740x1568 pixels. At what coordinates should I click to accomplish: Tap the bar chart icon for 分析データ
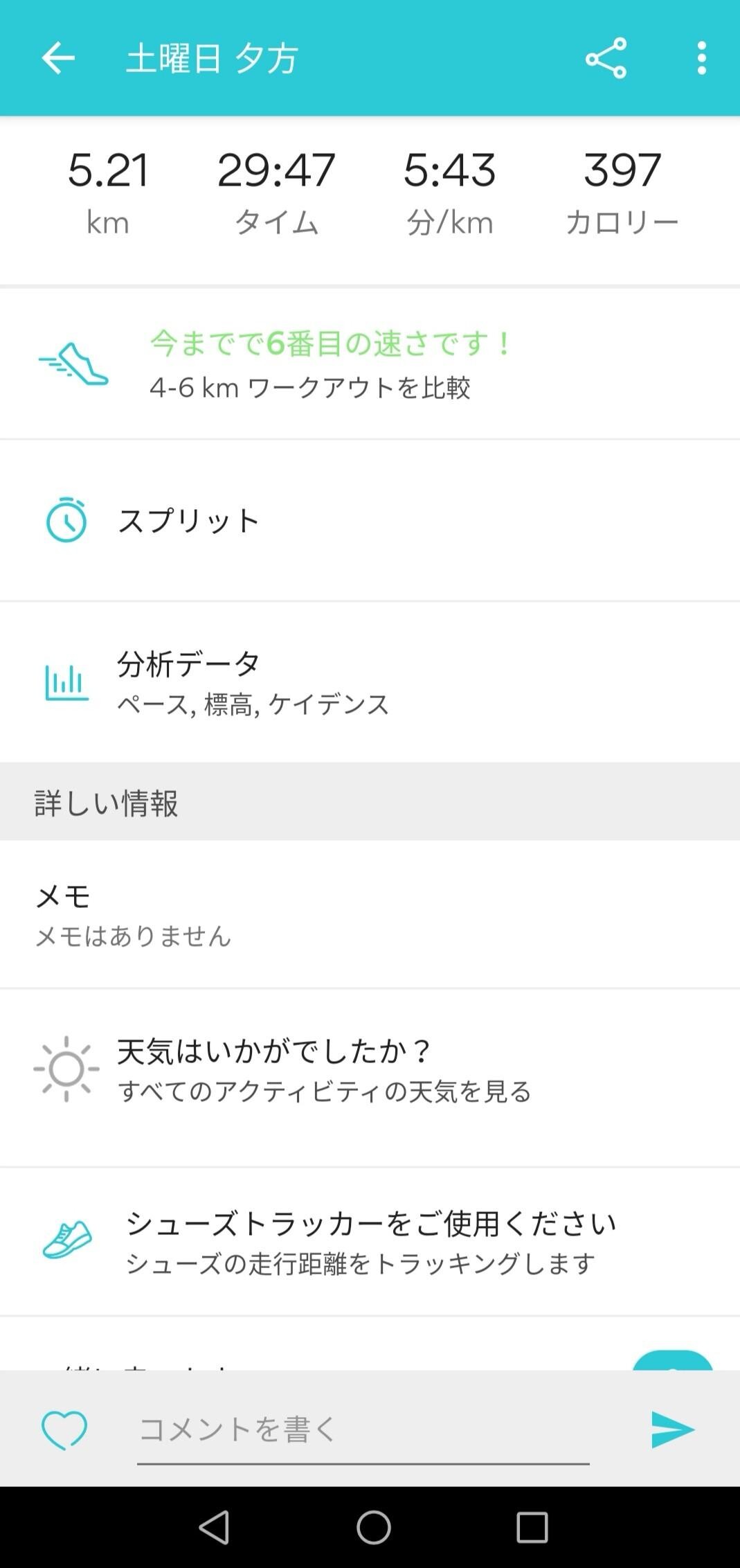(x=66, y=681)
